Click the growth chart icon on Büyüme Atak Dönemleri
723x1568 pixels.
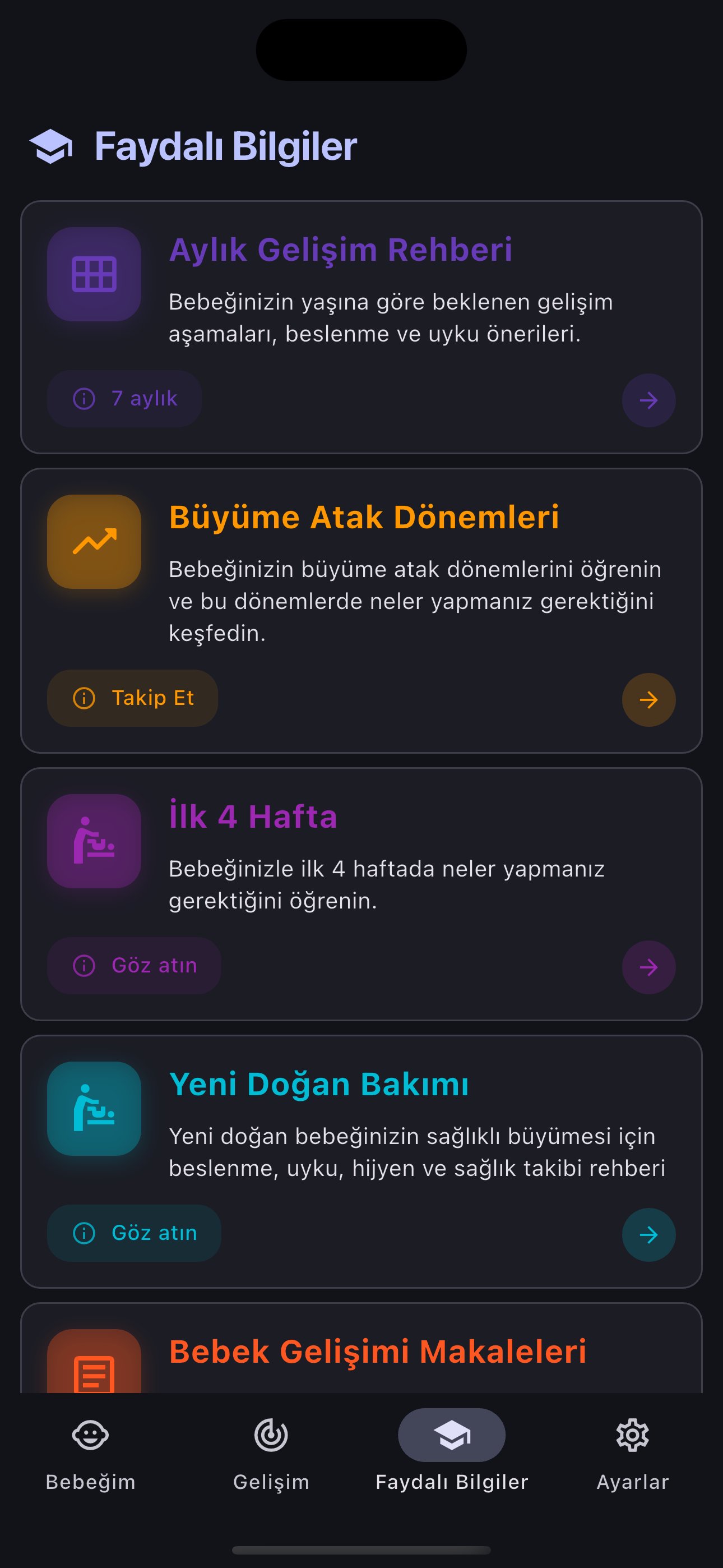point(94,541)
